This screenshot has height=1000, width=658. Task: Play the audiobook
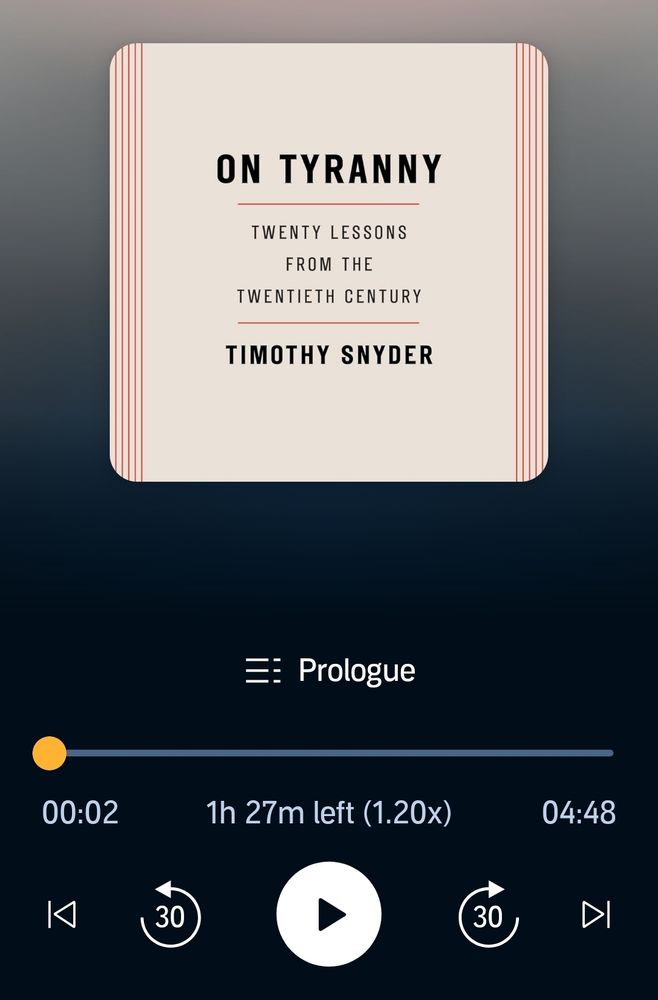328,914
